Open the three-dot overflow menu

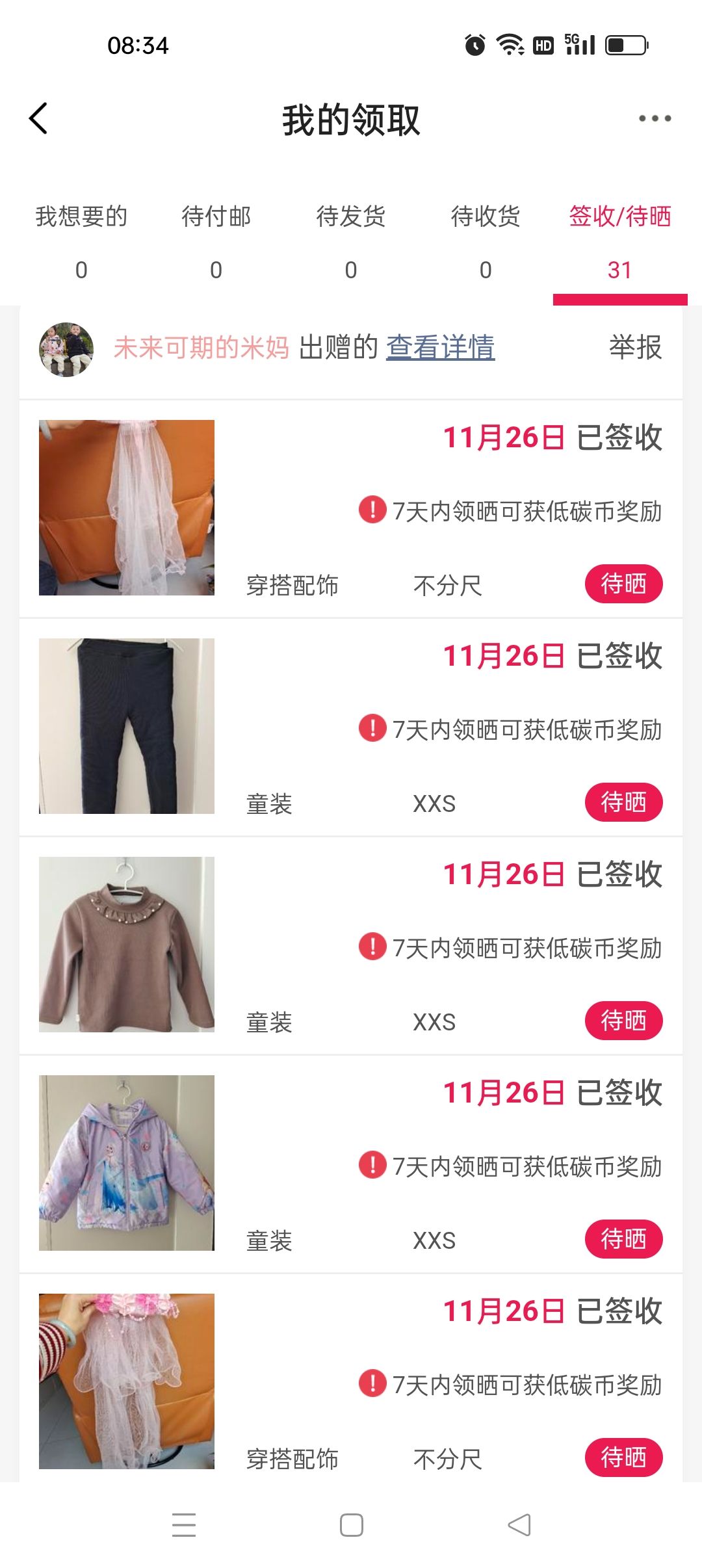coord(654,119)
